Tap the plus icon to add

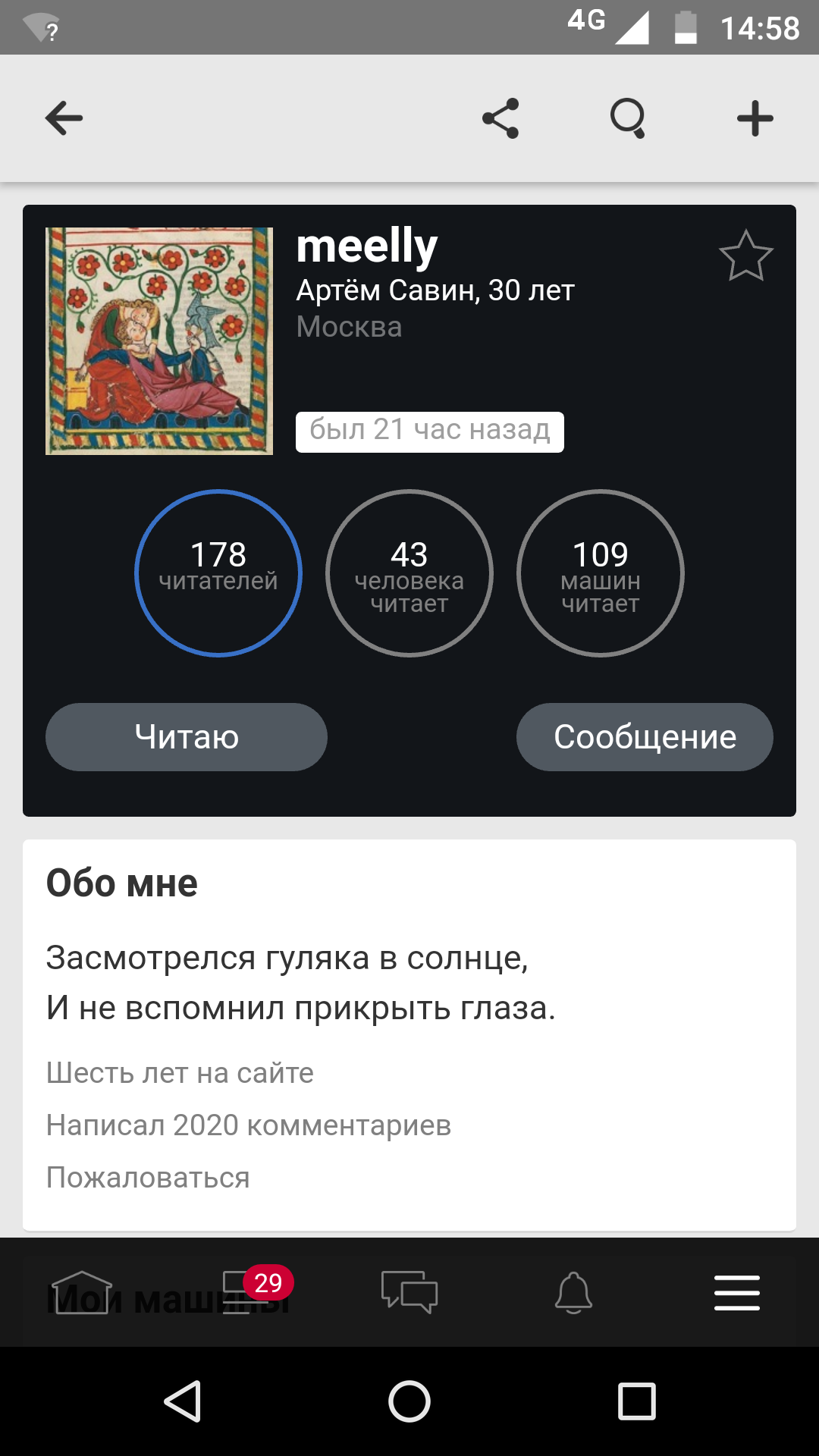755,118
